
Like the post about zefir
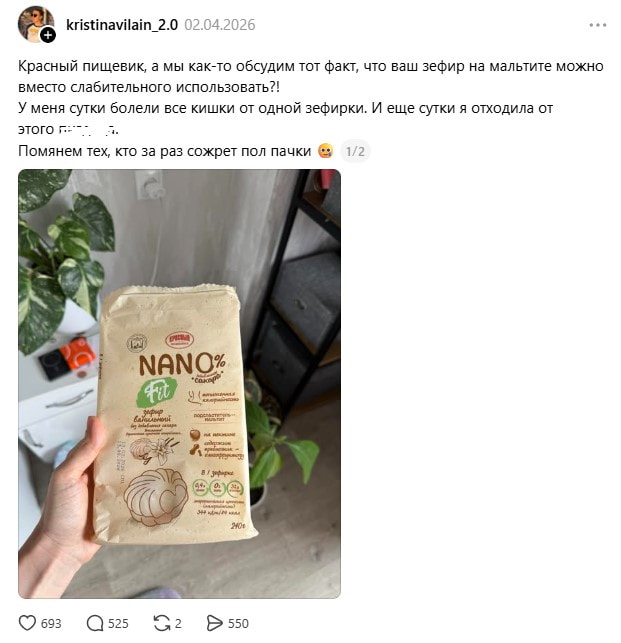(x=28, y=623)
